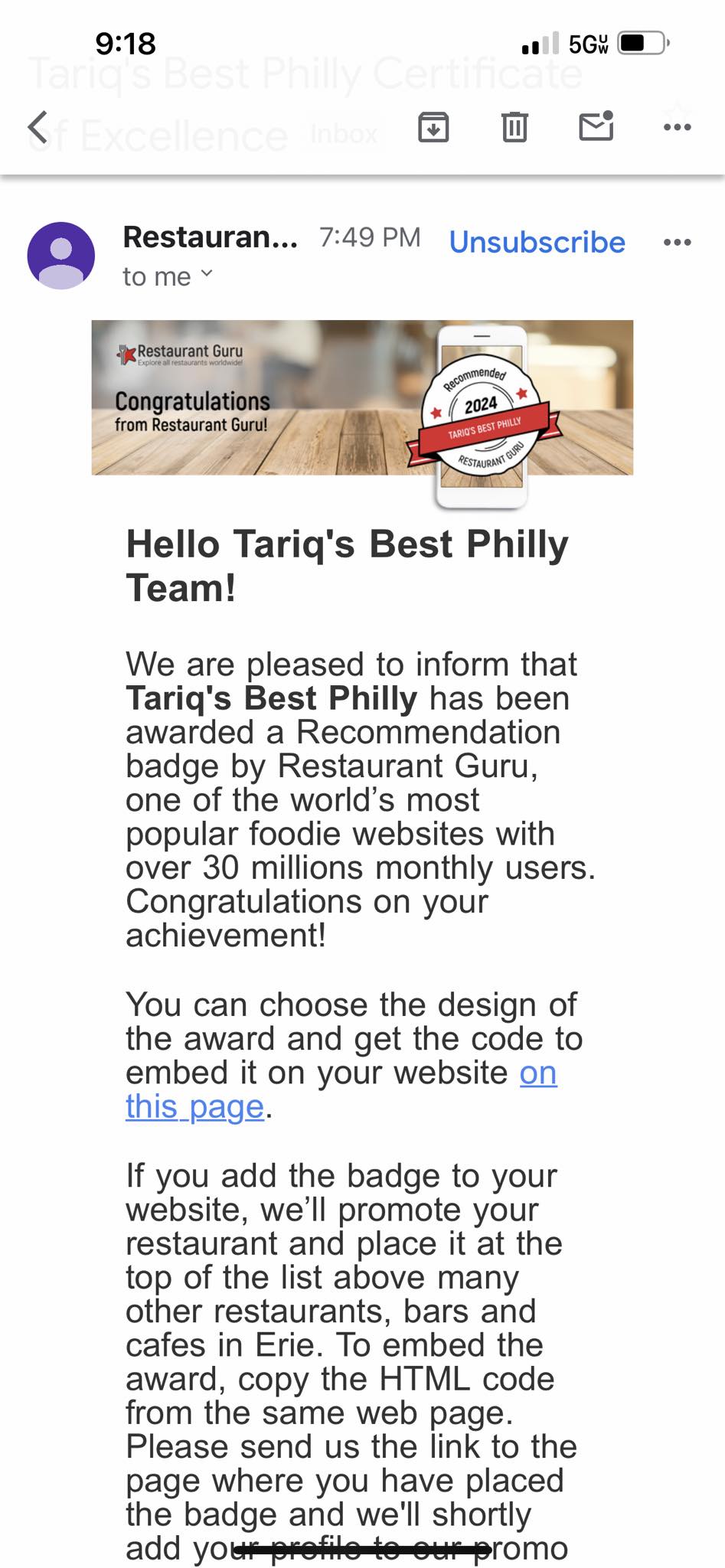This screenshot has height=1568, width=725.
Task: Open message options next to Unsubscribe
Action: click(677, 243)
